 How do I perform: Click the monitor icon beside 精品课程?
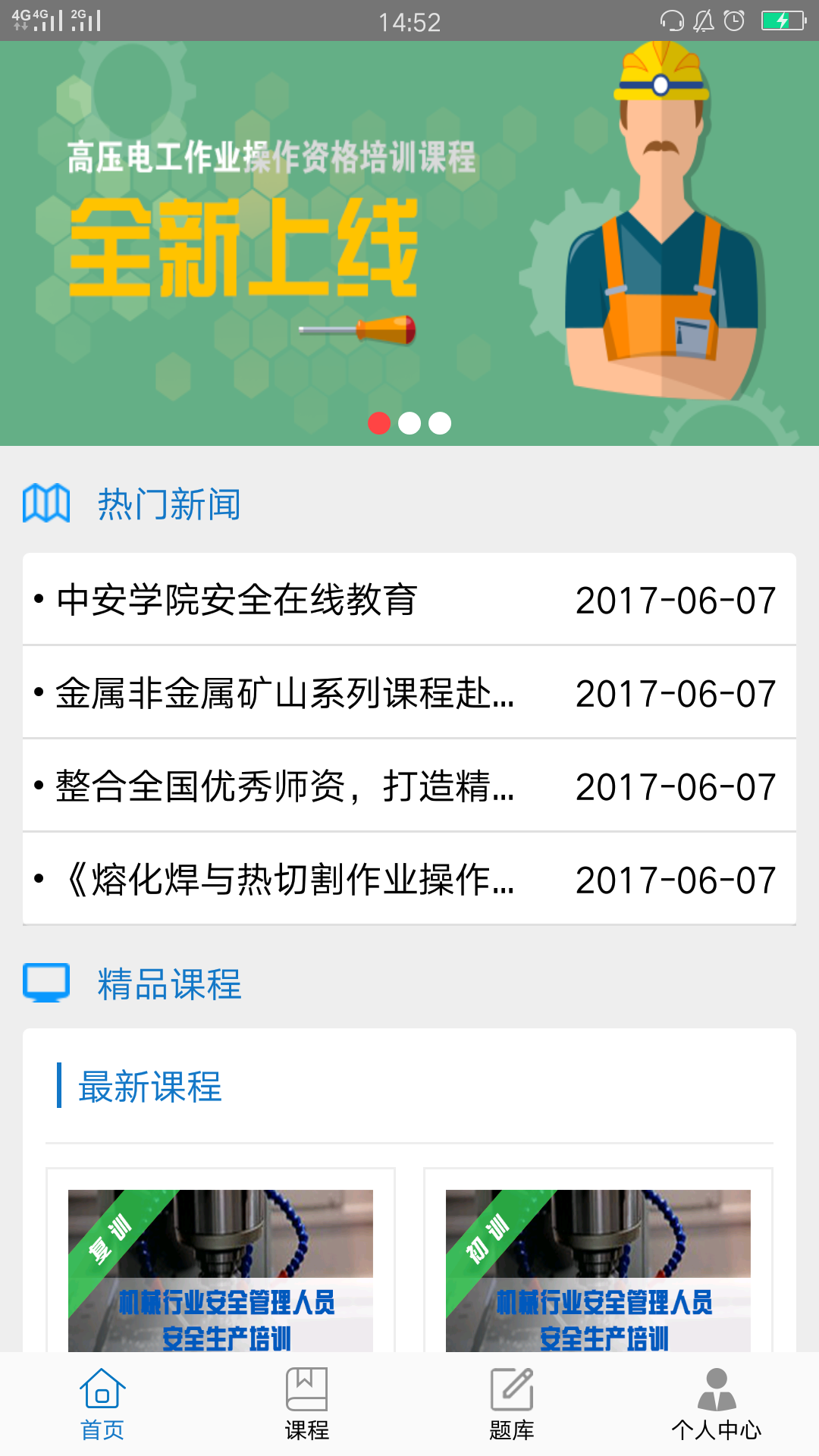[48, 982]
